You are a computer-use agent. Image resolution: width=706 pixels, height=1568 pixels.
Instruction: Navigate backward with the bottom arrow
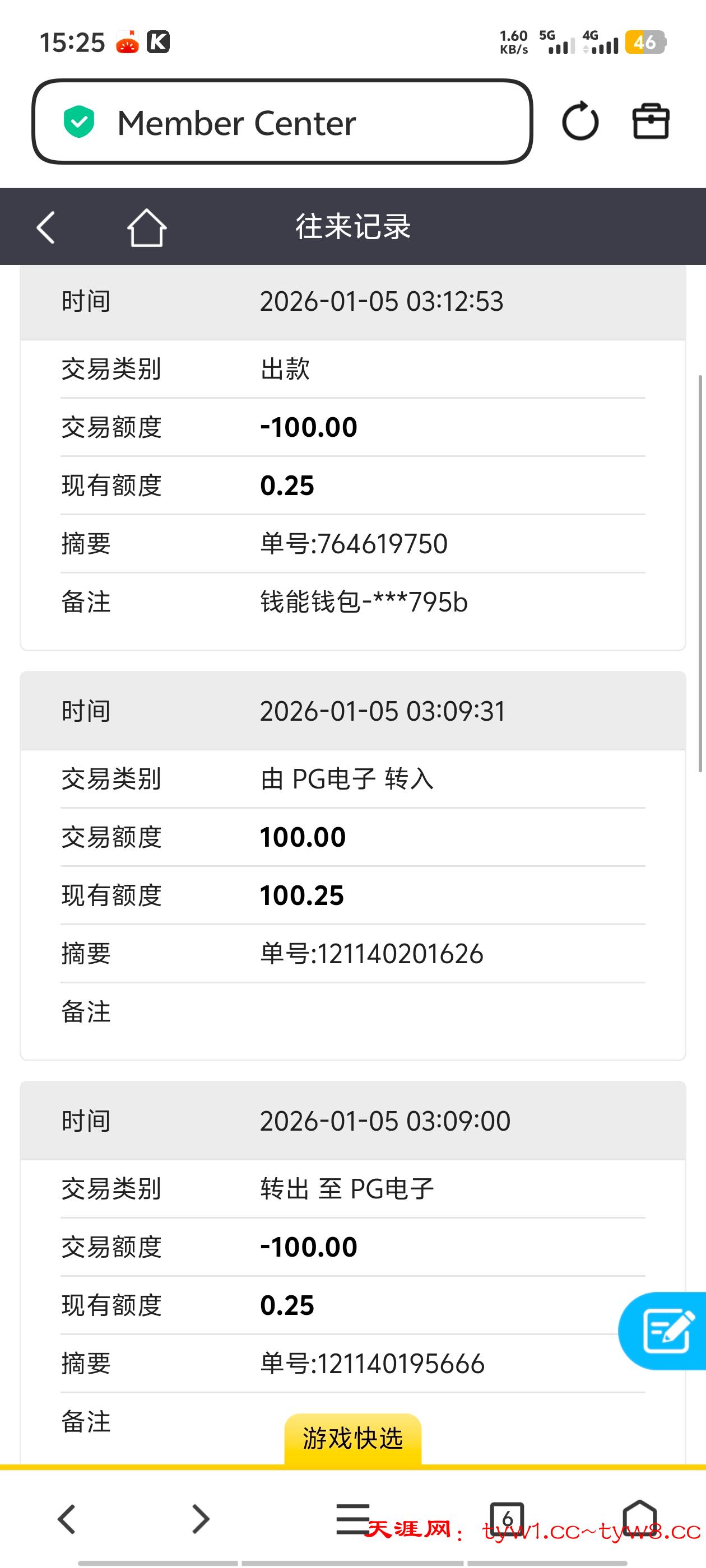point(67,1519)
